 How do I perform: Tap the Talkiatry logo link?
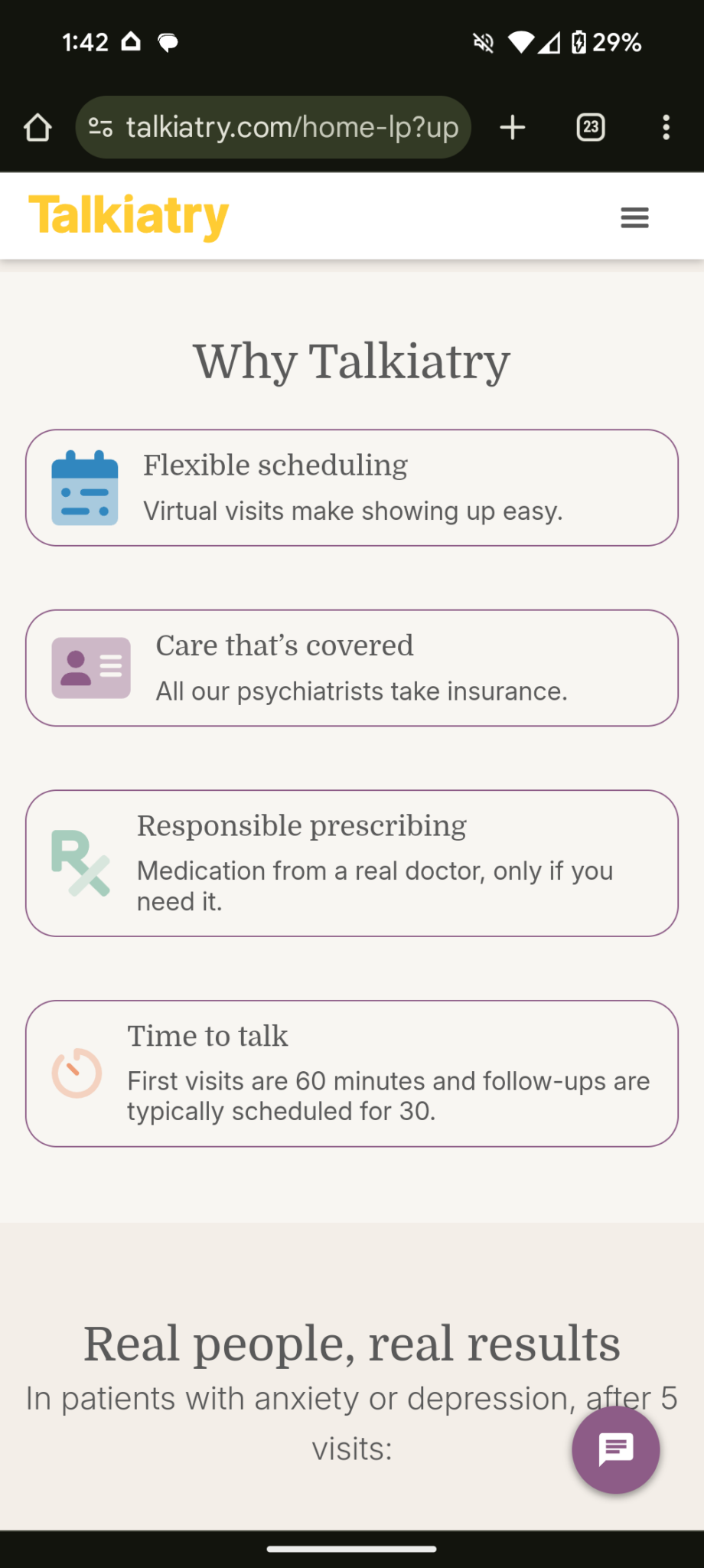(129, 216)
